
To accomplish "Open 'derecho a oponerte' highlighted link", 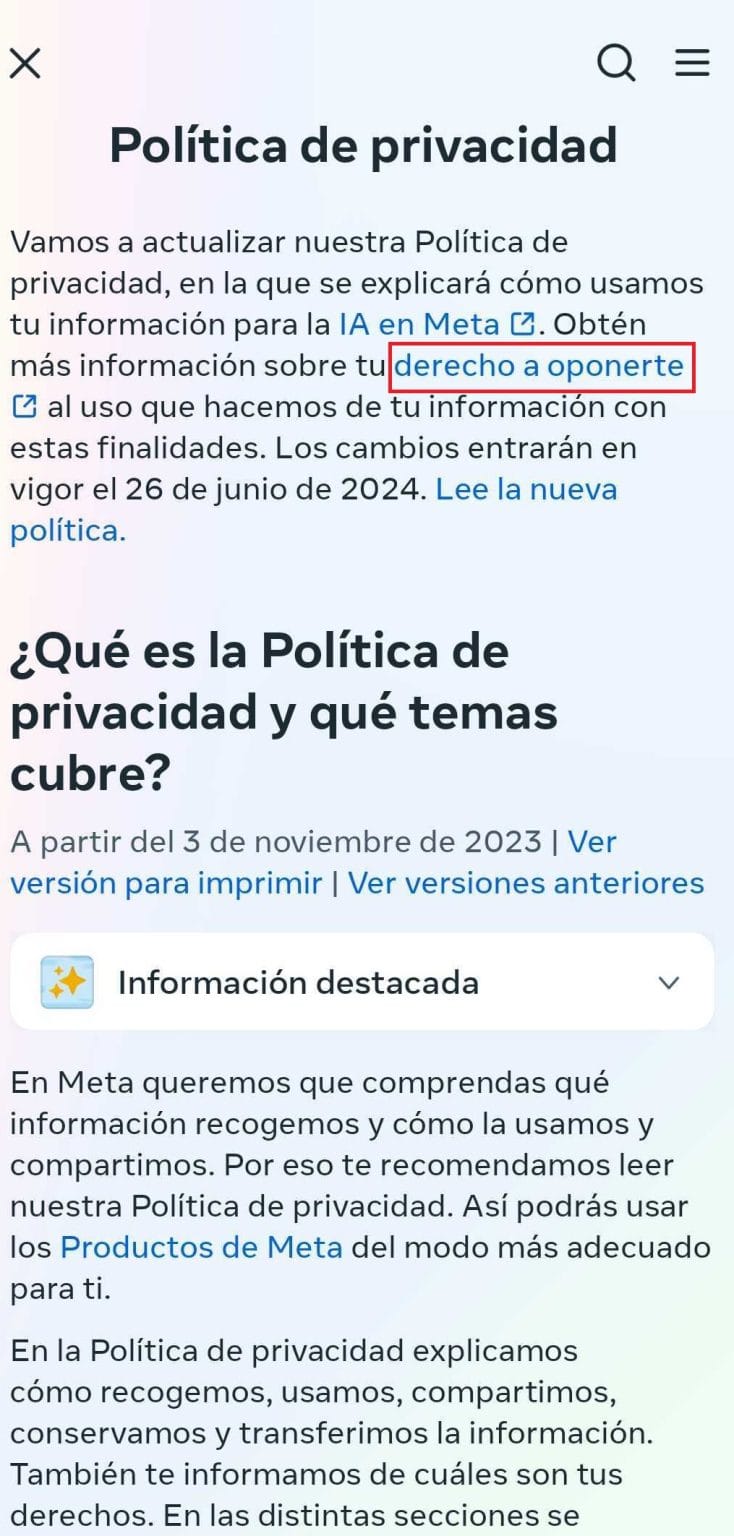I will 544,365.
